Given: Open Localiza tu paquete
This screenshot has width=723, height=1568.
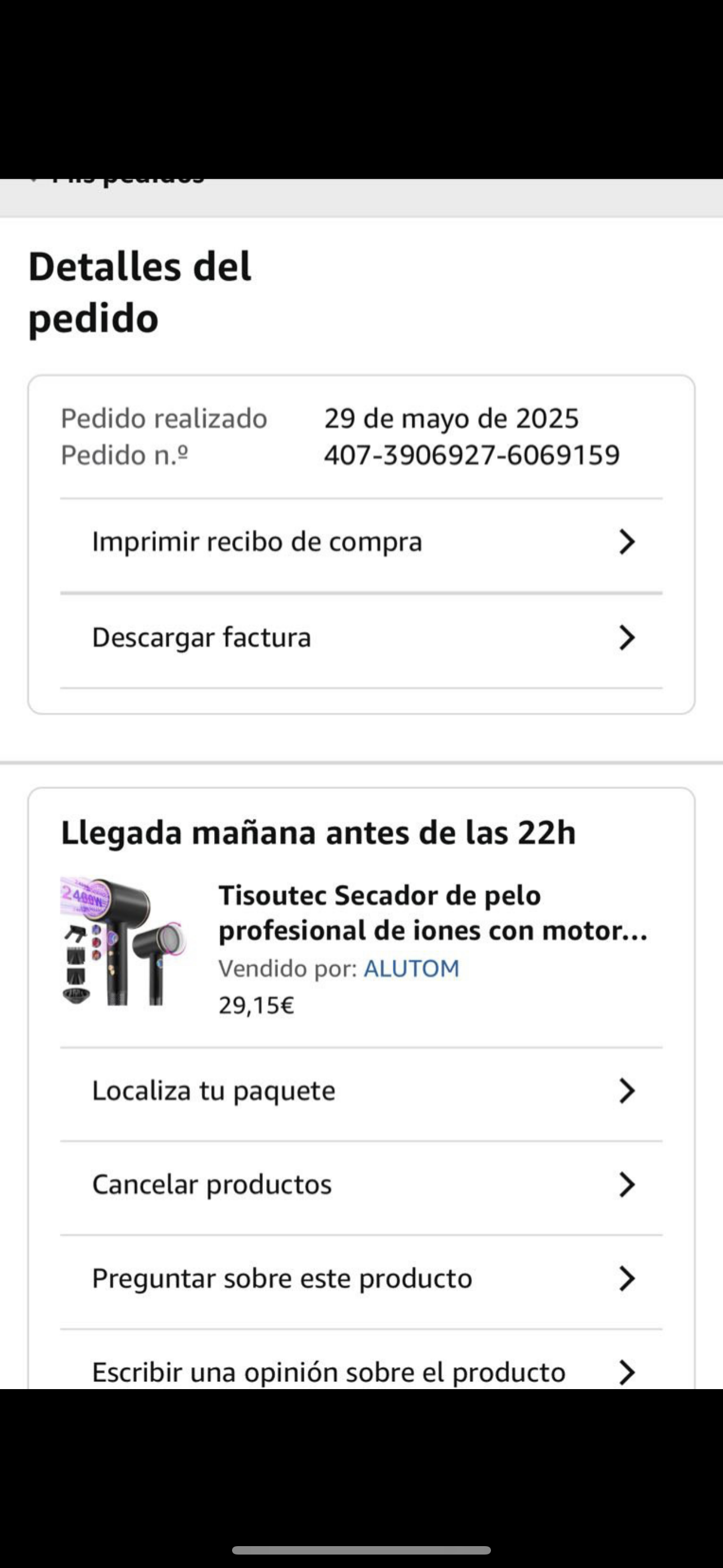Looking at the screenshot, I should (361, 1091).
